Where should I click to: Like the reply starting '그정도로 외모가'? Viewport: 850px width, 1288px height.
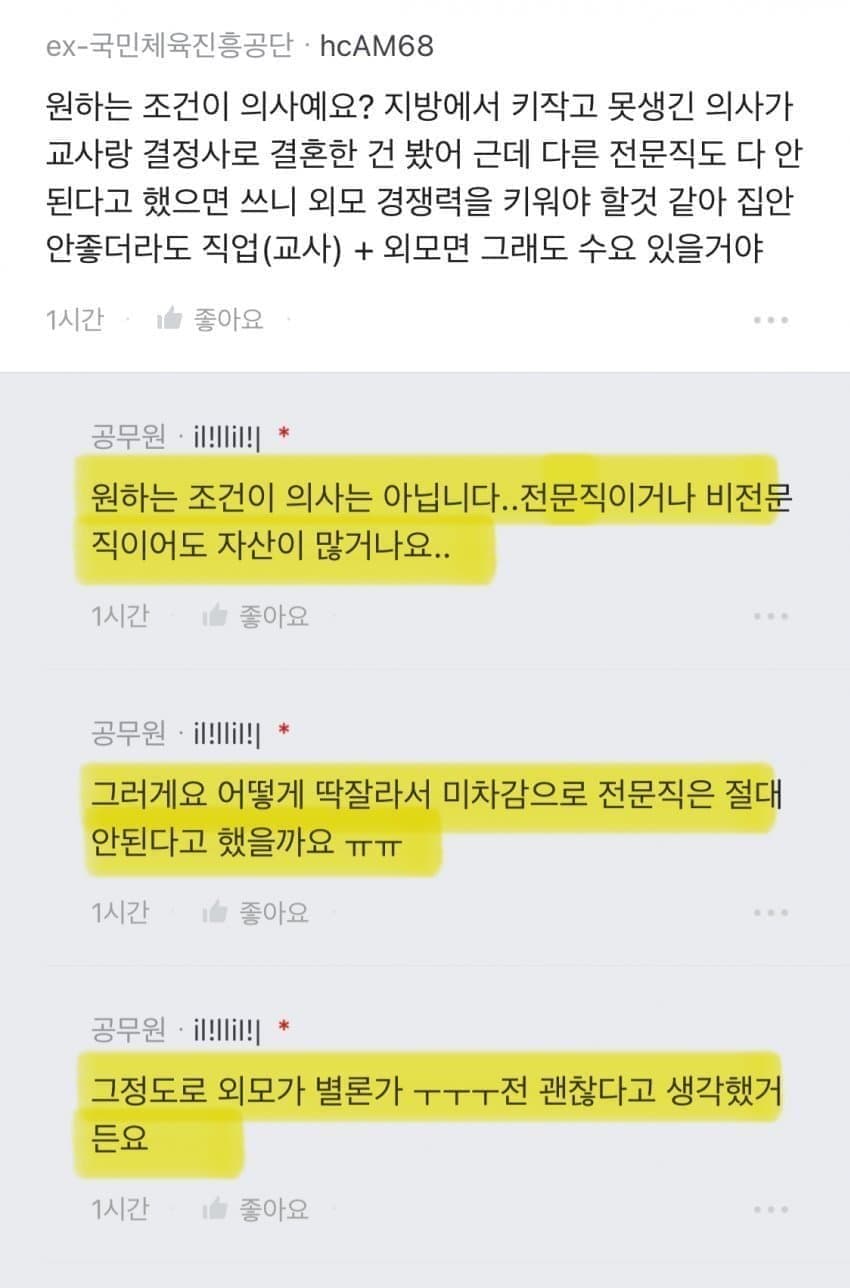click(255, 1208)
